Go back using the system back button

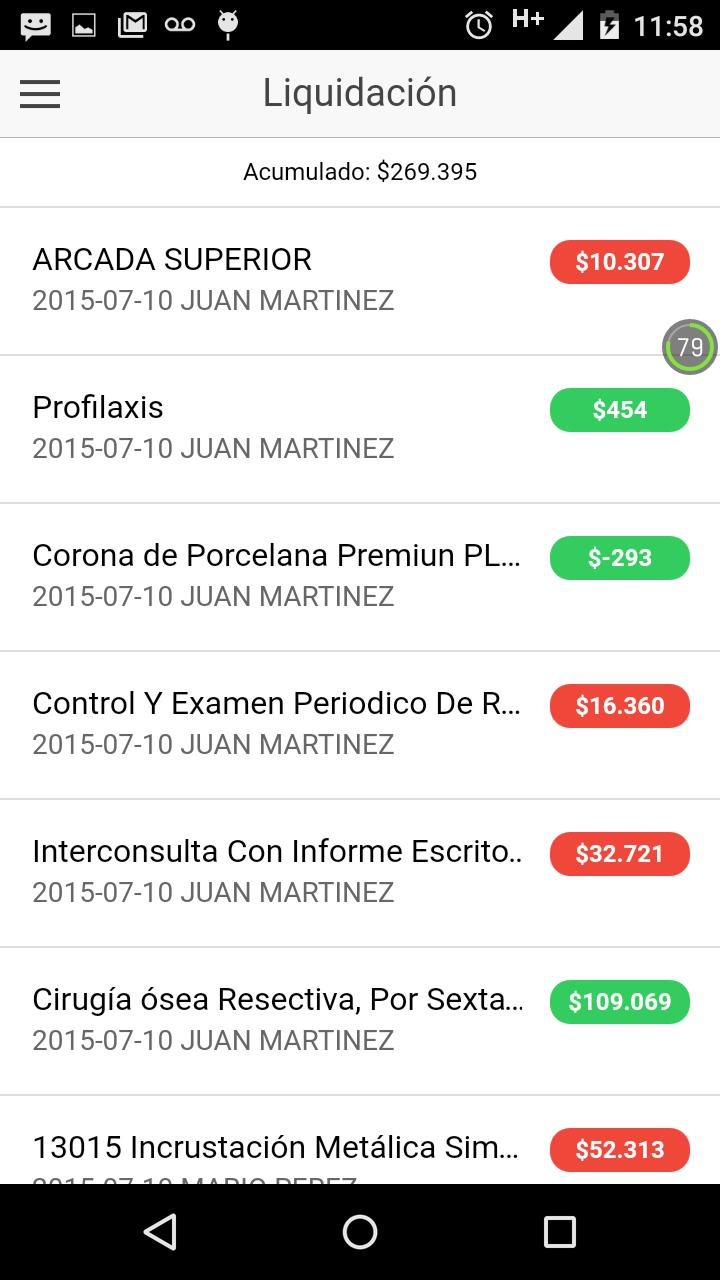pos(160,1232)
